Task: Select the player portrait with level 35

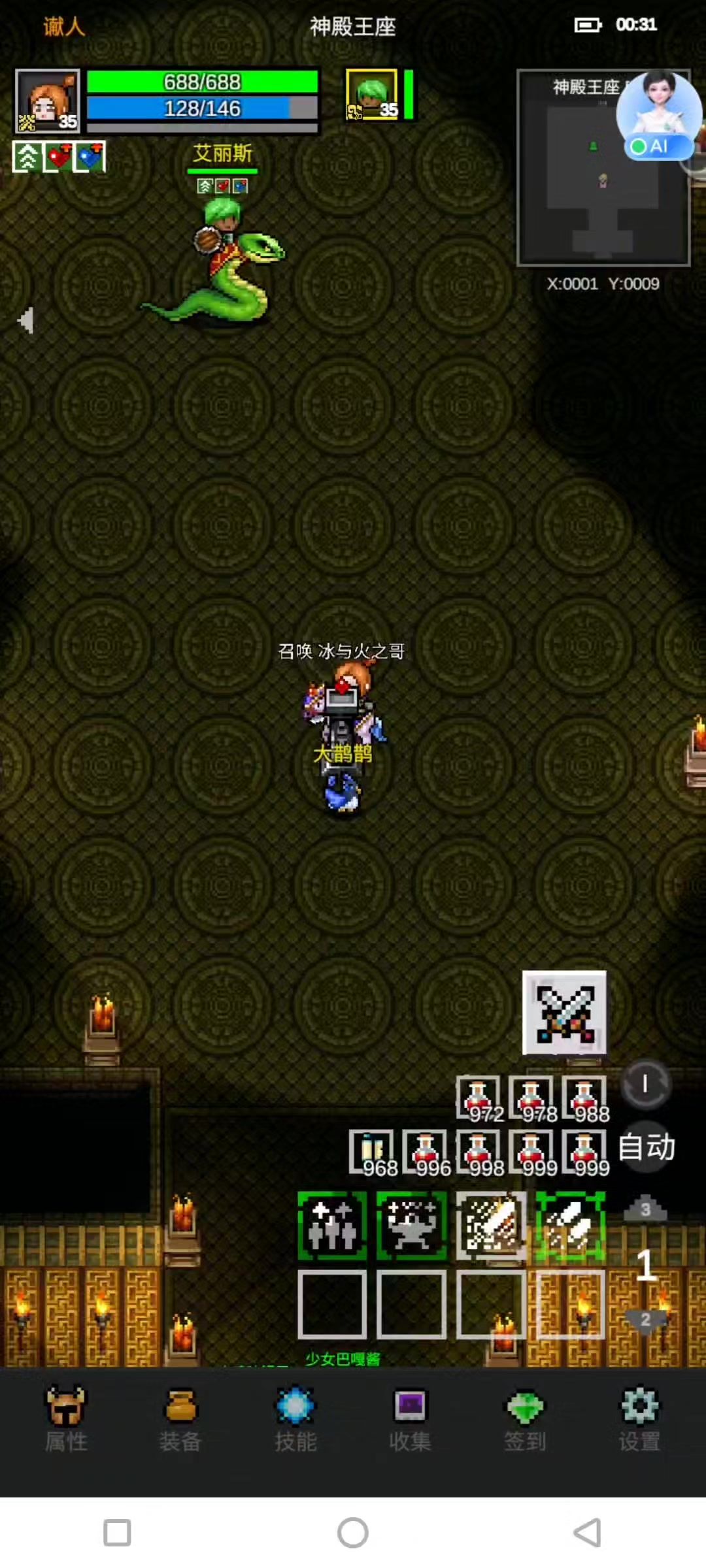Action: (x=48, y=101)
